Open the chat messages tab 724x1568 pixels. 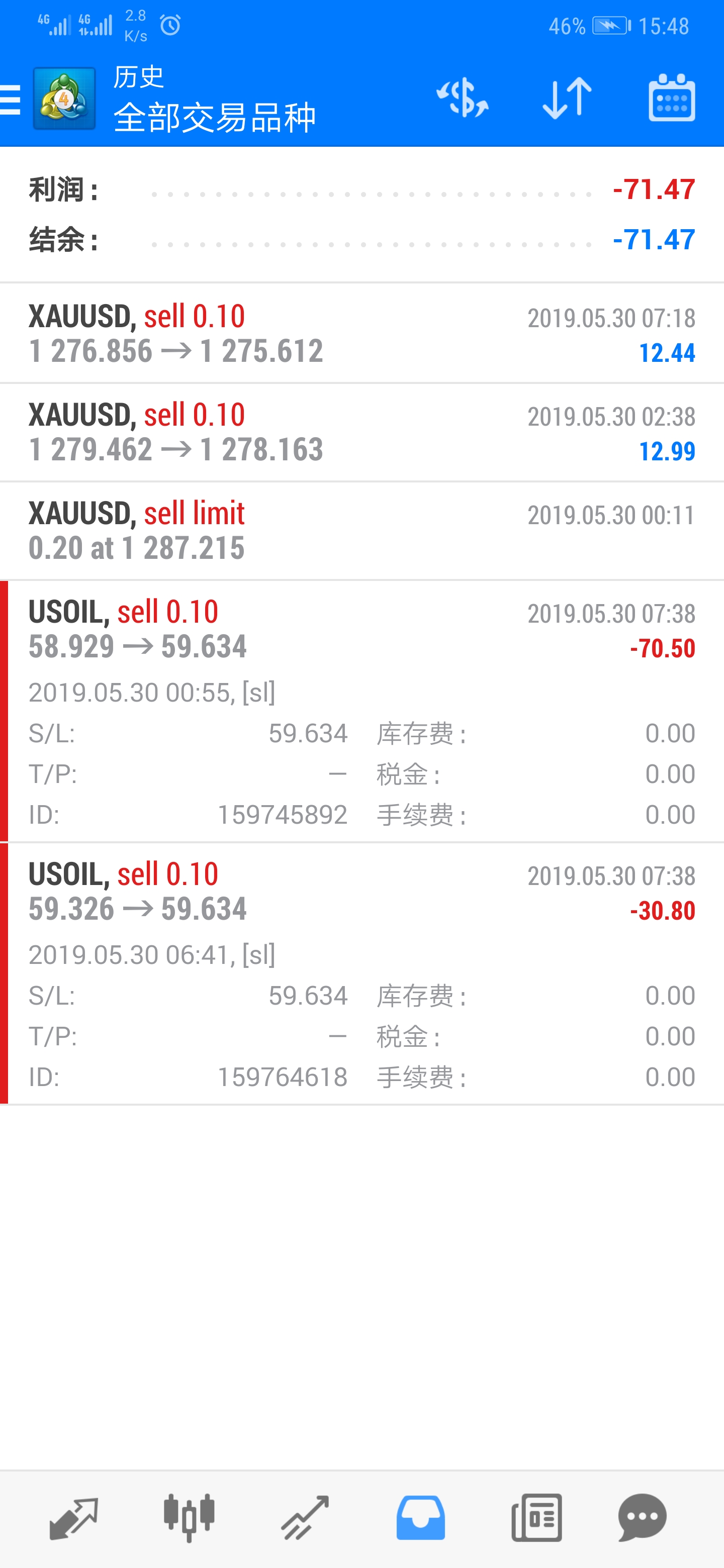point(643,1518)
